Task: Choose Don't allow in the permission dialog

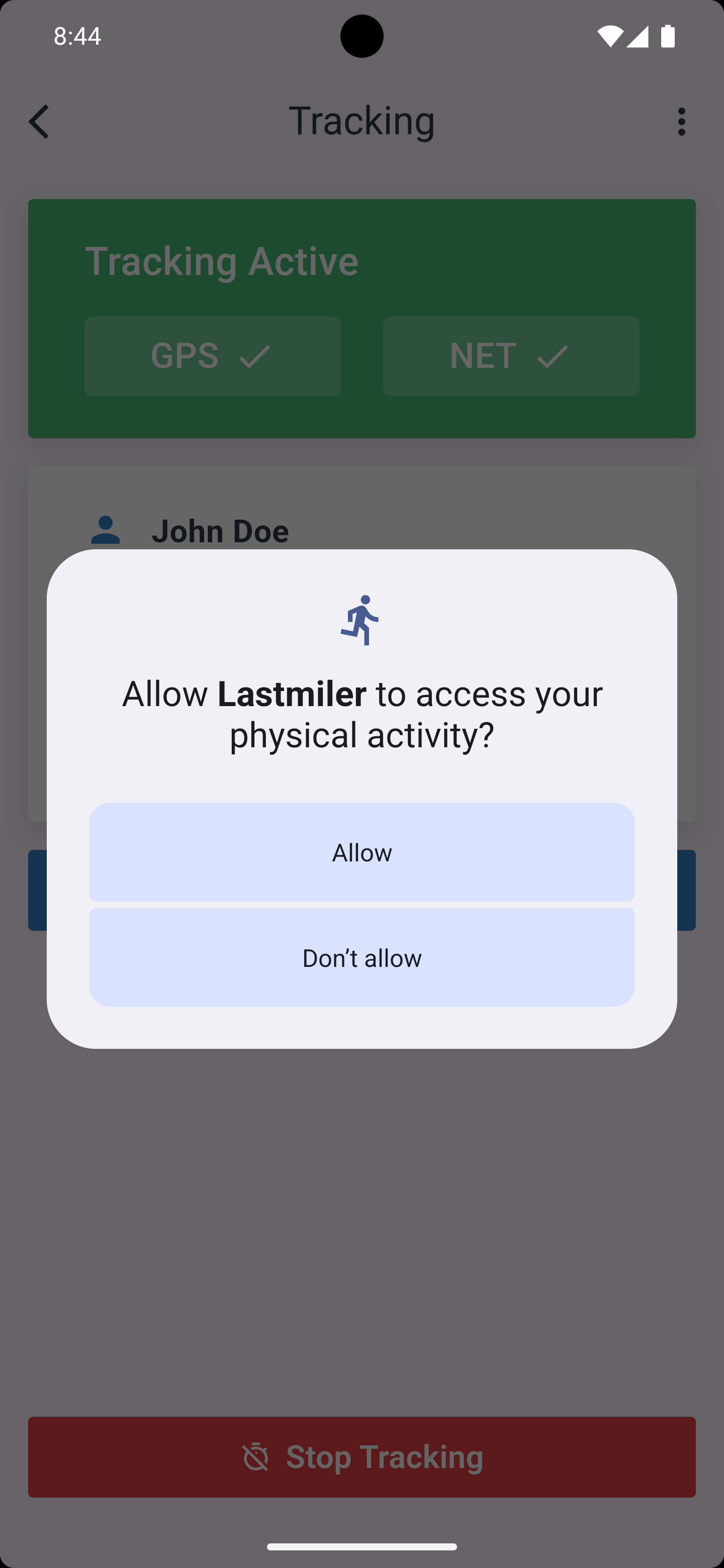Action: 361,957
